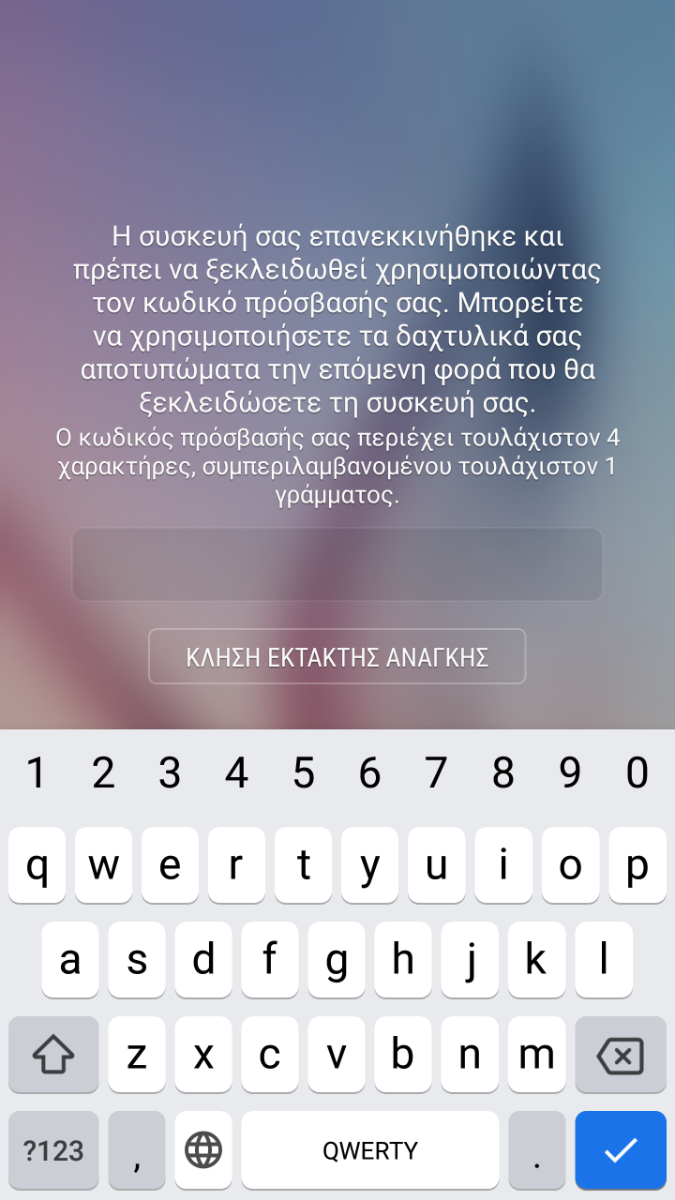Insert a comma with the comma key

click(137, 1150)
